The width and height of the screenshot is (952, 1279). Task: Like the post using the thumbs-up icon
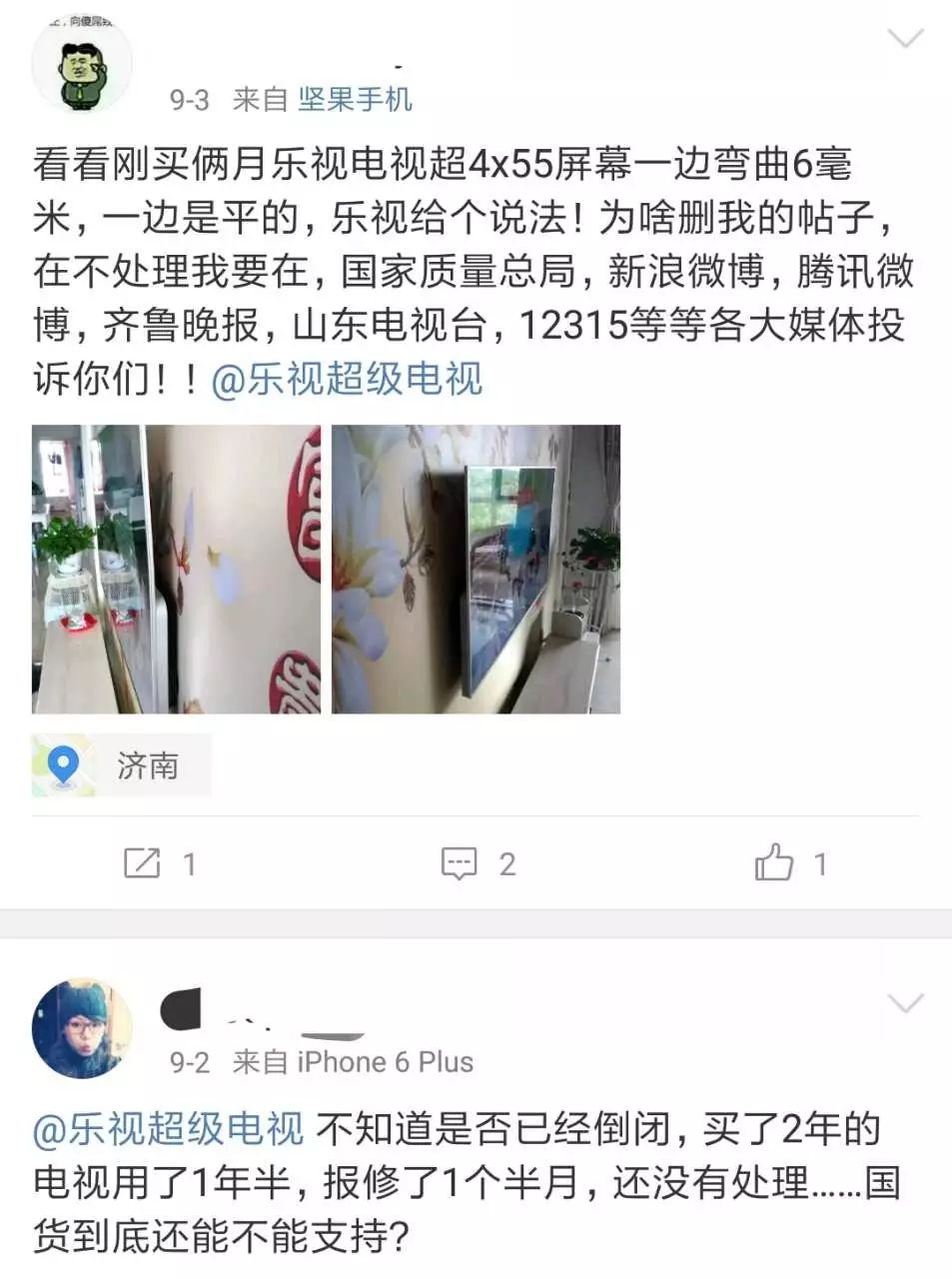[773, 861]
